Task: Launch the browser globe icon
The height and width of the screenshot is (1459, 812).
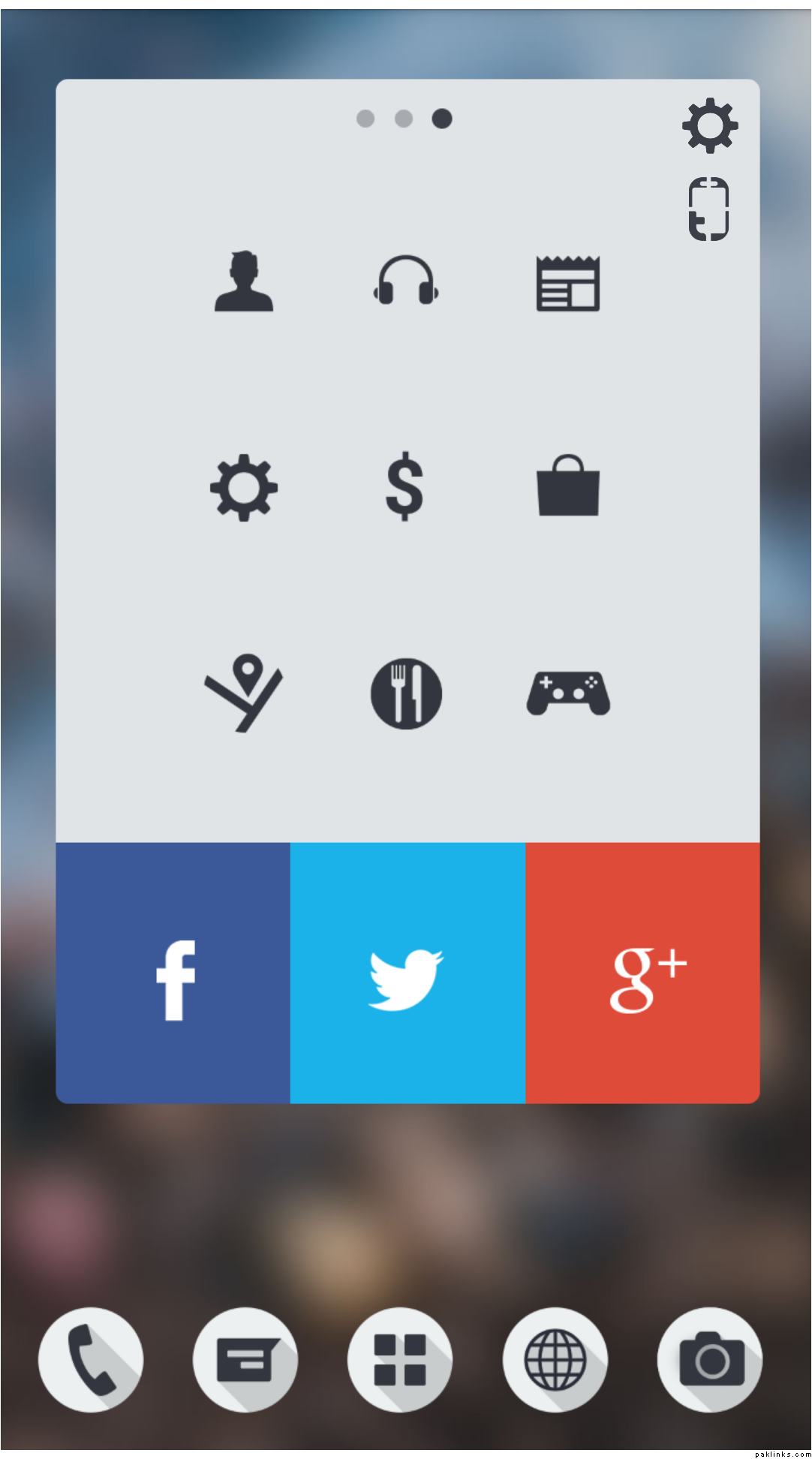Action: [x=555, y=1359]
